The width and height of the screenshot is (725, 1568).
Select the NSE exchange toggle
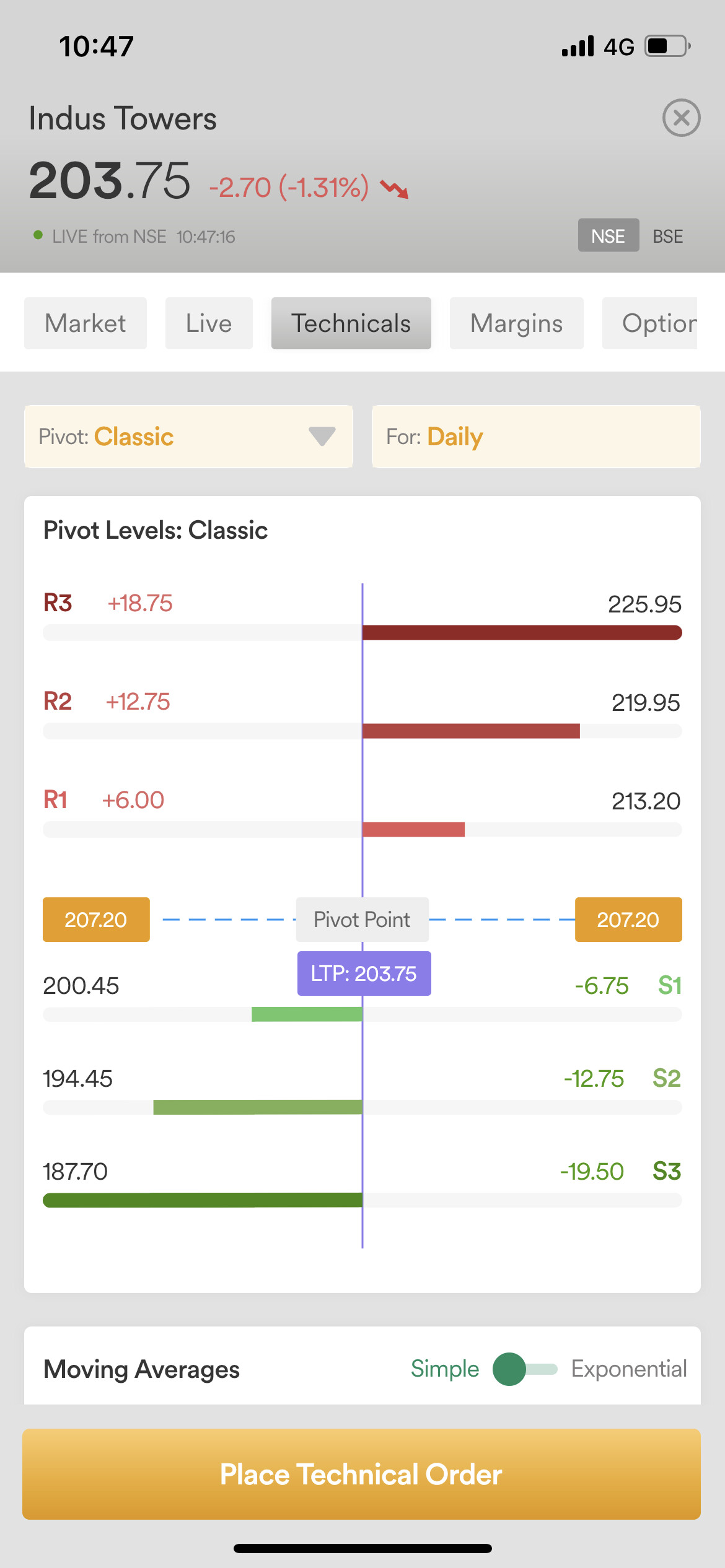pyautogui.click(x=608, y=236)
